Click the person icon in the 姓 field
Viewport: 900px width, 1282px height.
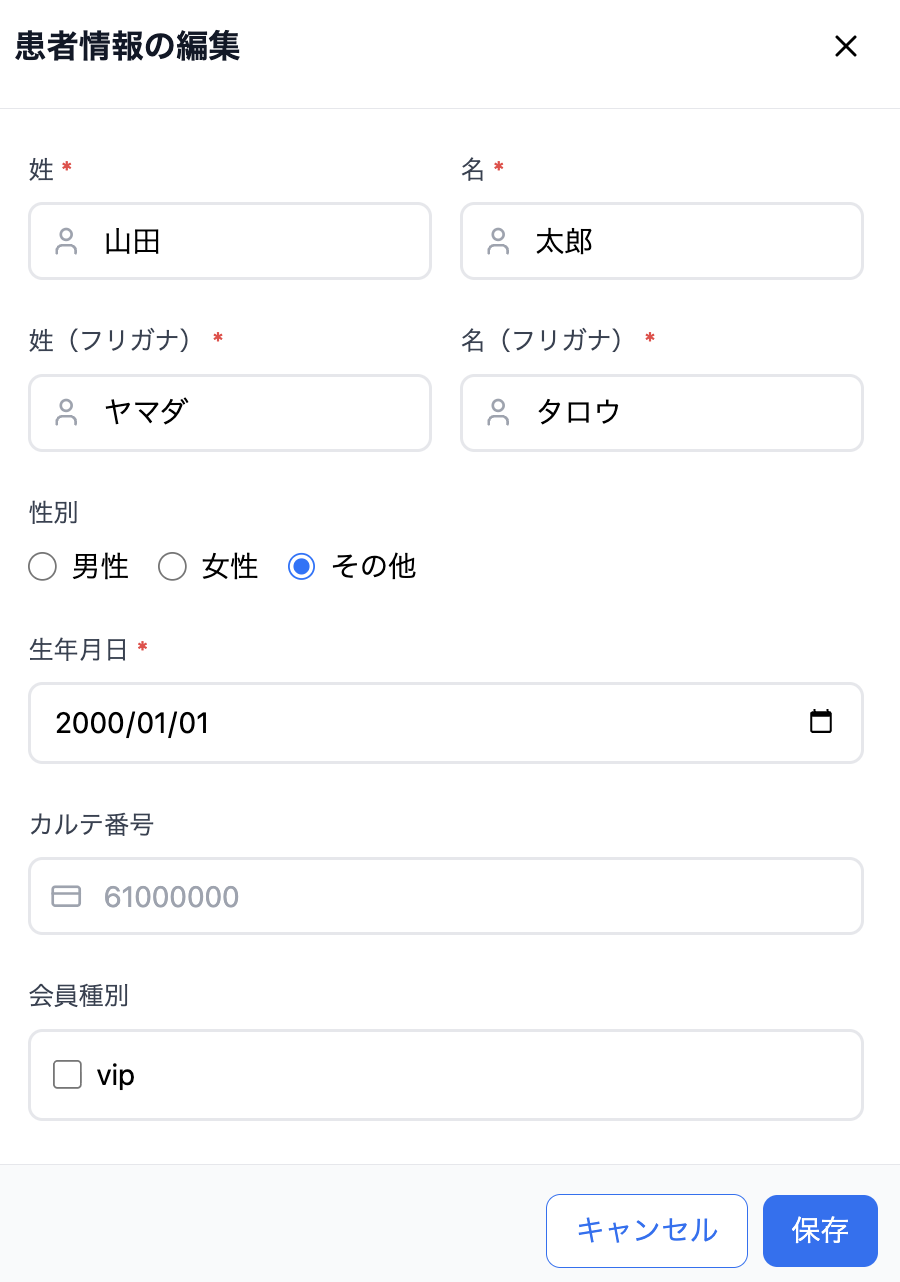(x=67, y=240)
